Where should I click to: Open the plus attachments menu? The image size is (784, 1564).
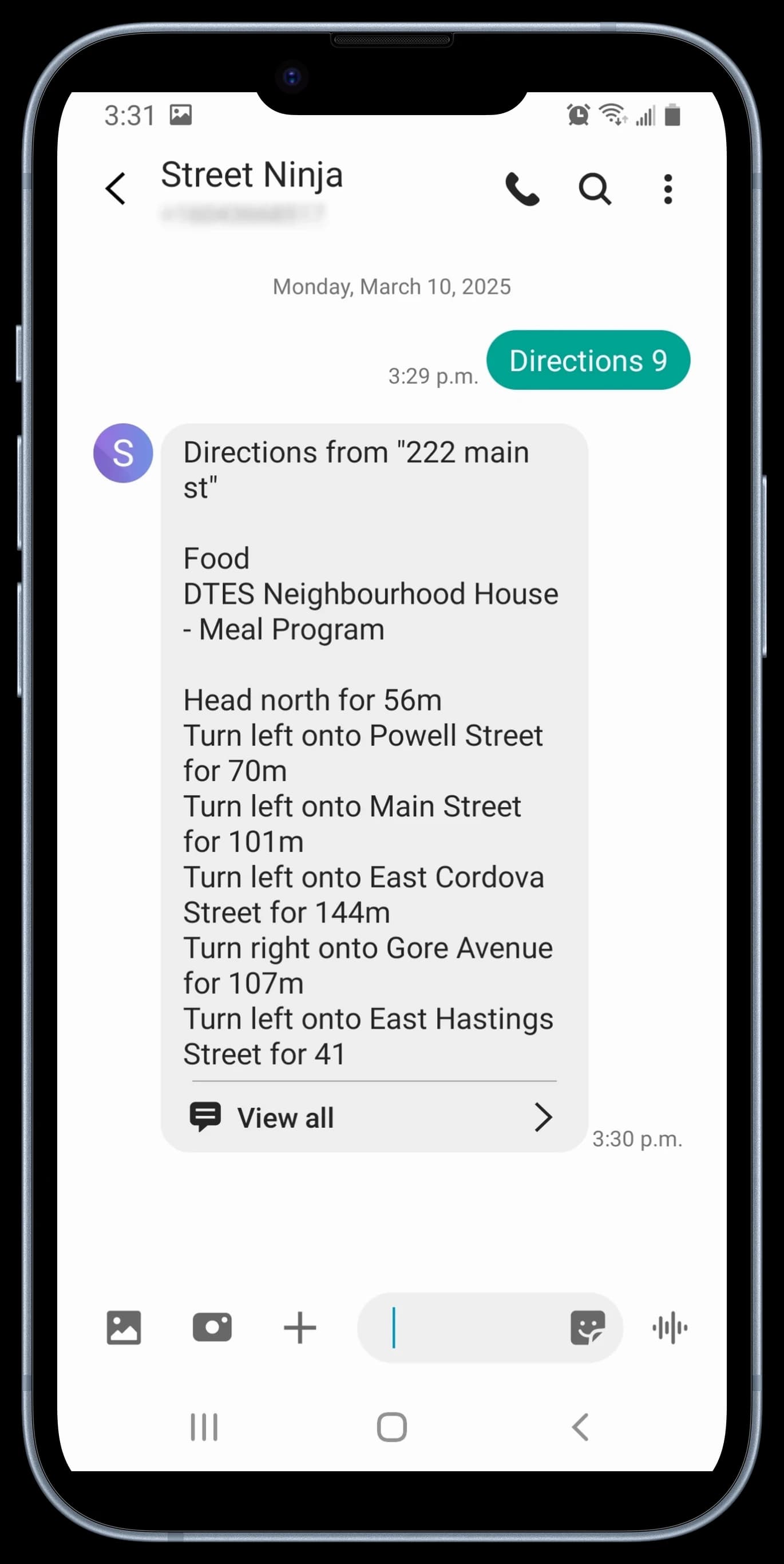pyautogui.click(x=300, y=1327)
